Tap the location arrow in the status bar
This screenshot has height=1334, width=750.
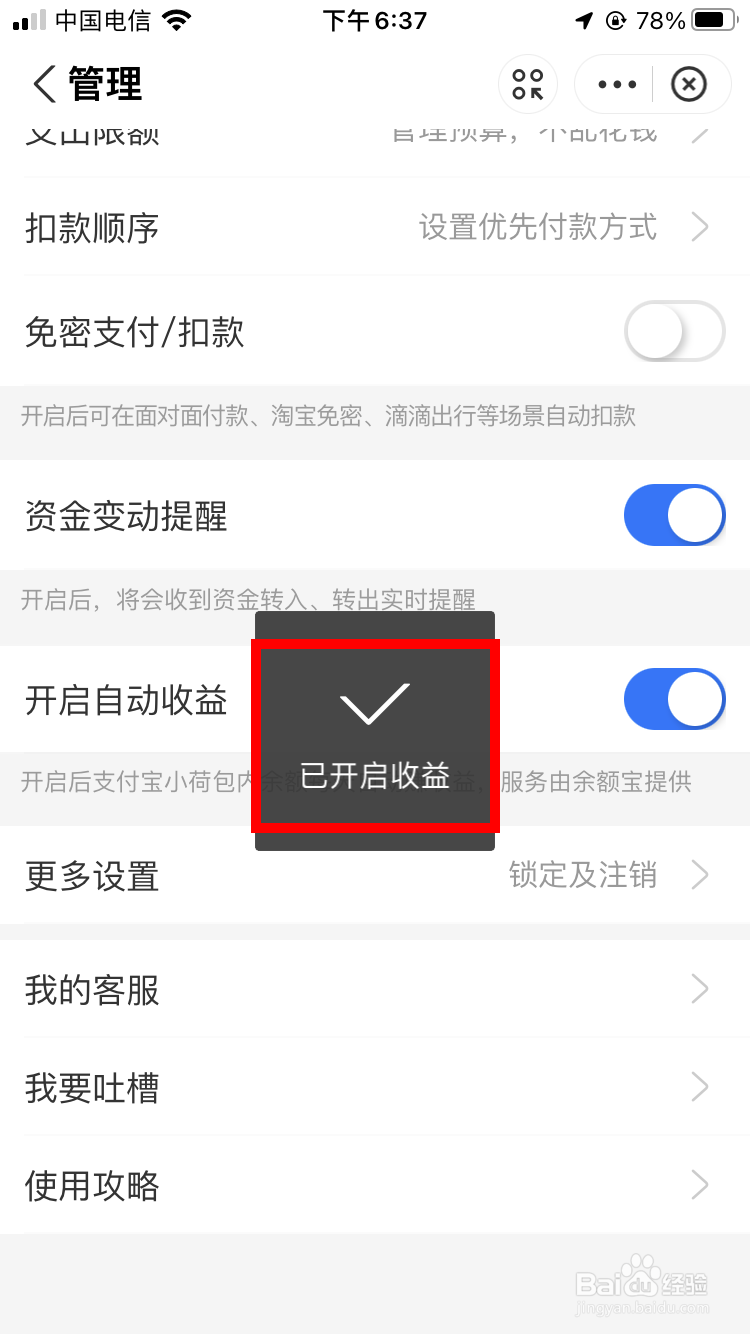pyautogui.click(x=584, y=18)
